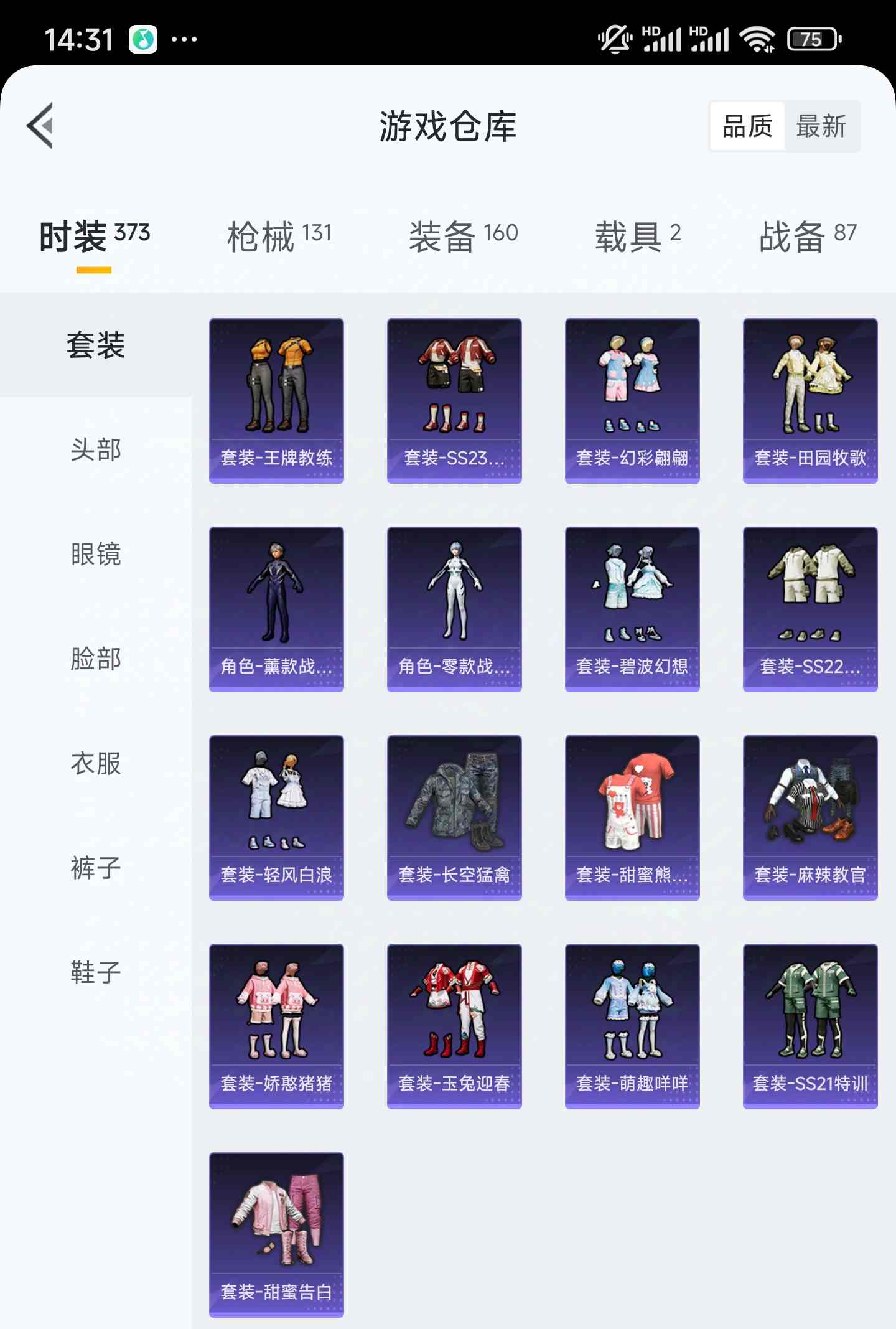
Task: Open the 套装-长空猛禽 item
Action: coord(454,817)
